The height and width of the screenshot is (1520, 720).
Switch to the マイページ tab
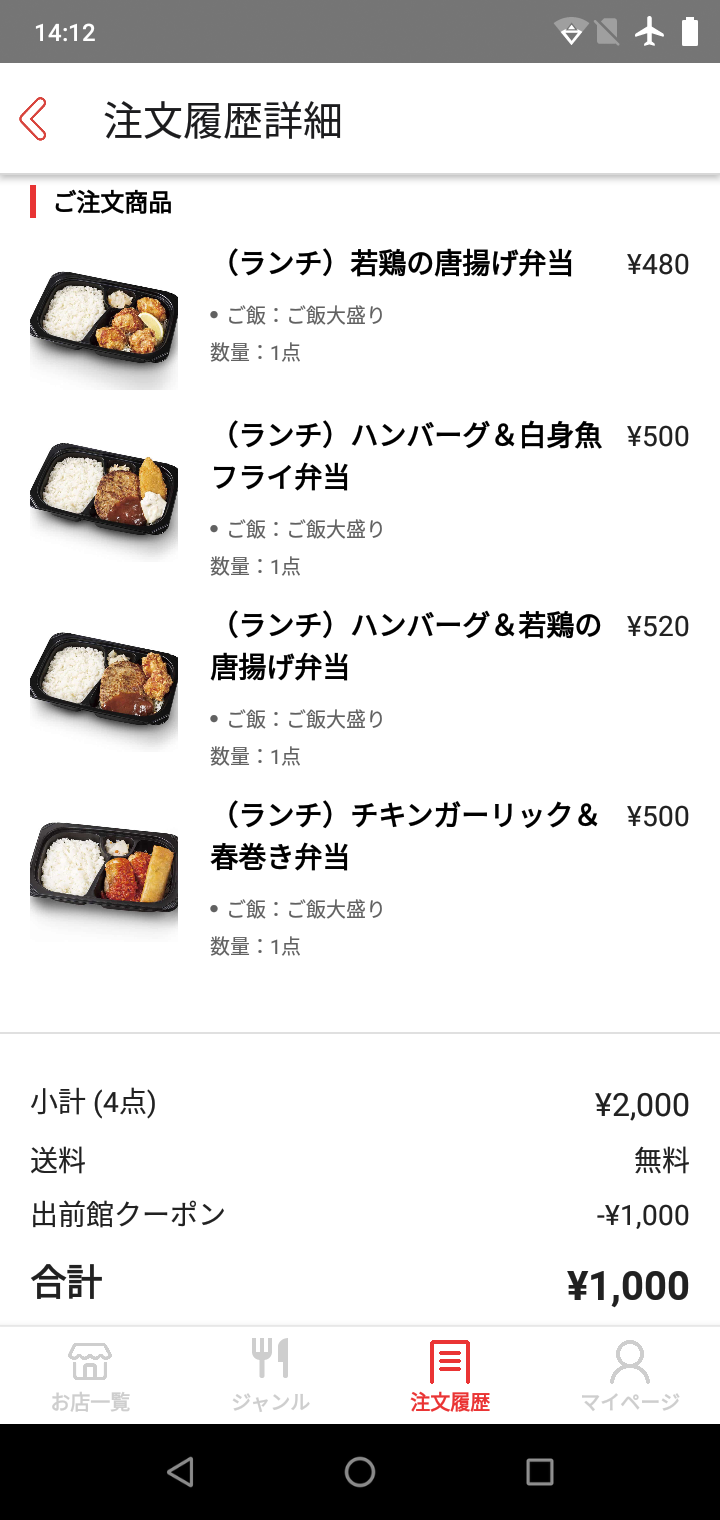(x=629, y=1375)
